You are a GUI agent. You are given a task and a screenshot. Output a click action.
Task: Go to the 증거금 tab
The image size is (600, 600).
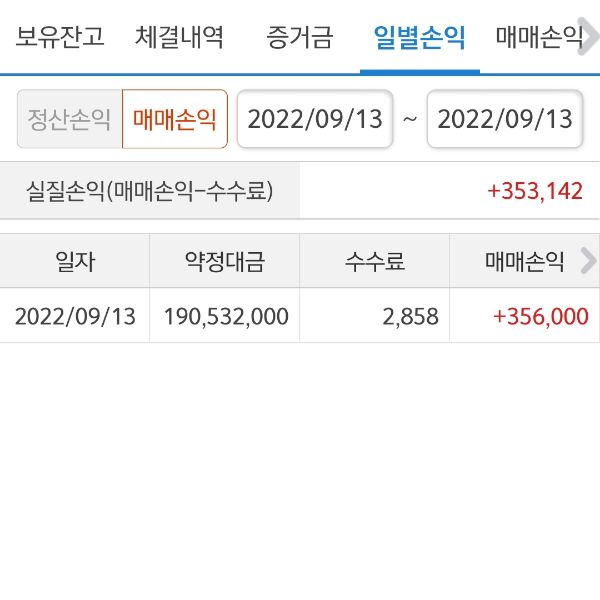[x=300, y=38]
